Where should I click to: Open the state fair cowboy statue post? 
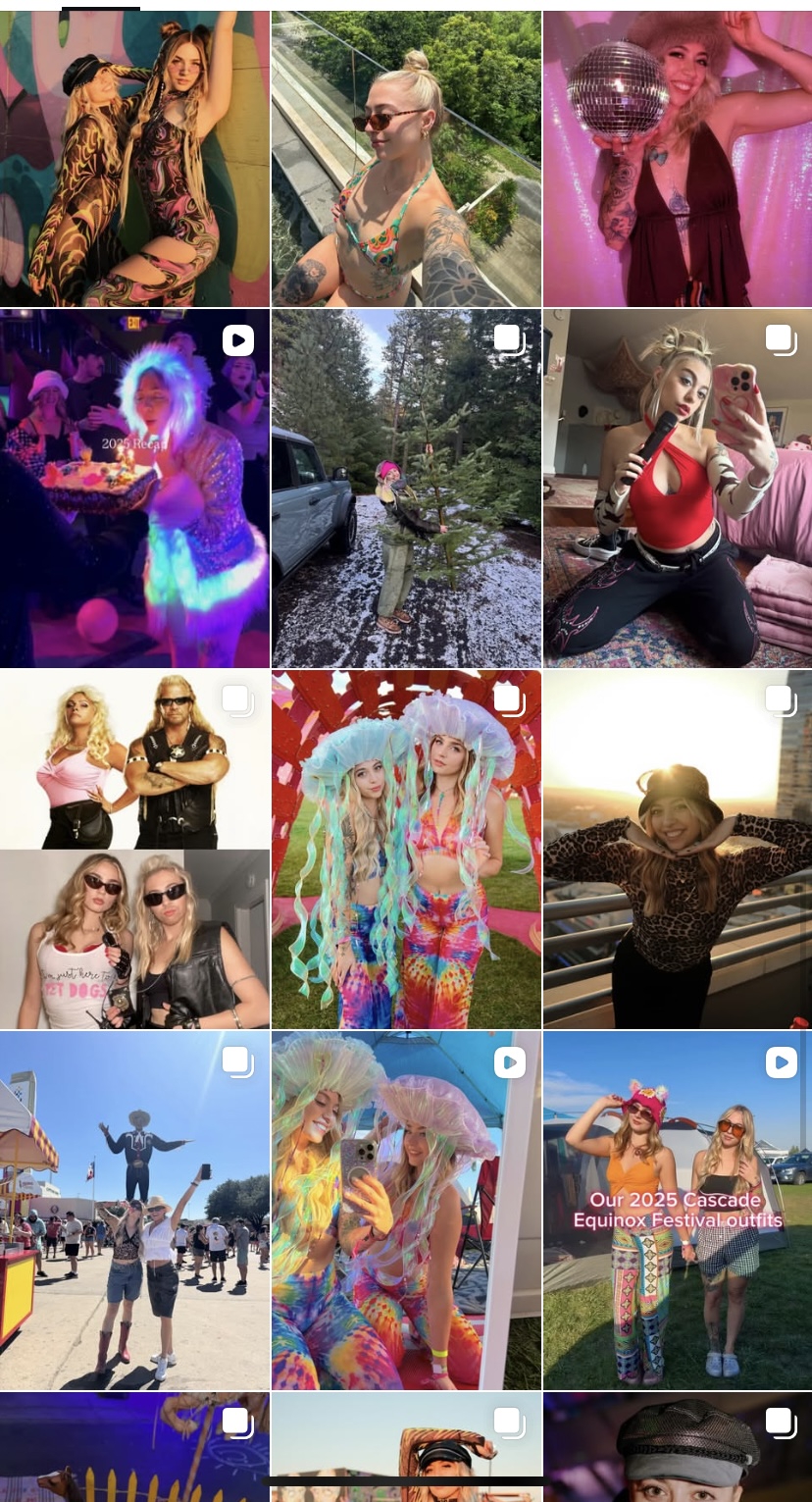coord(134,1210)
